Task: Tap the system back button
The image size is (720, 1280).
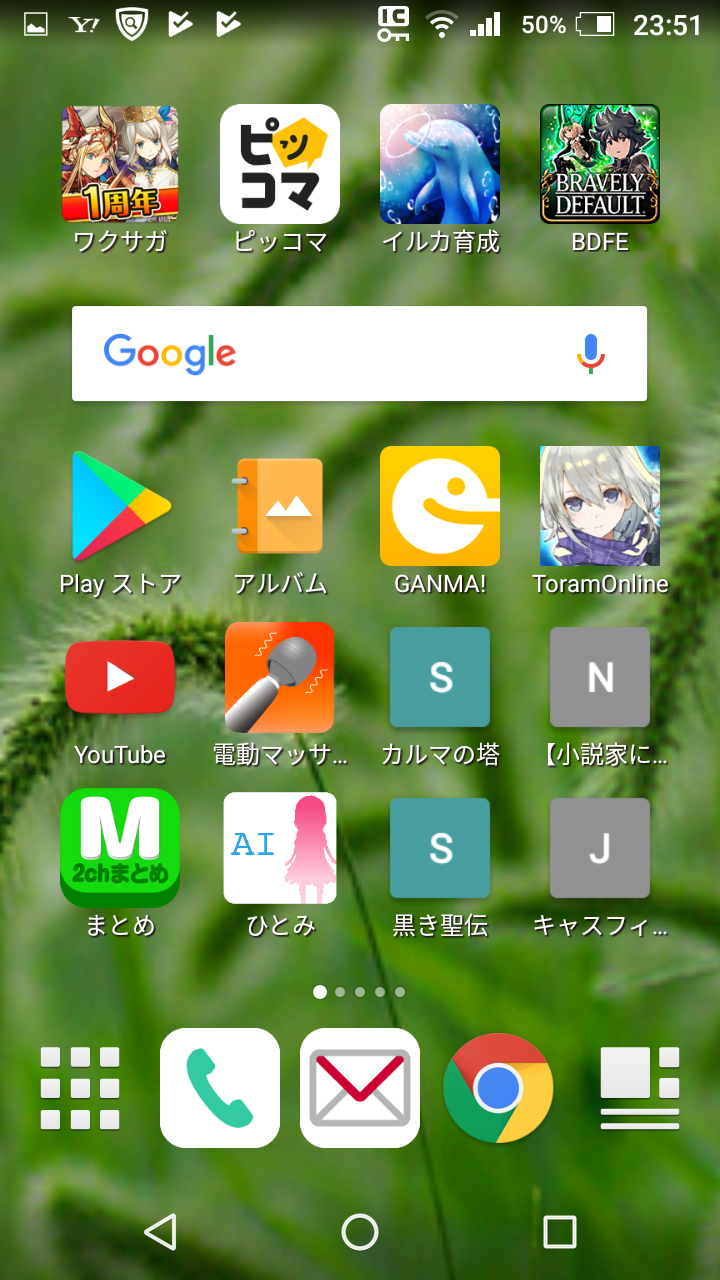Action: pyautogui.click(x=160, y=1232)
